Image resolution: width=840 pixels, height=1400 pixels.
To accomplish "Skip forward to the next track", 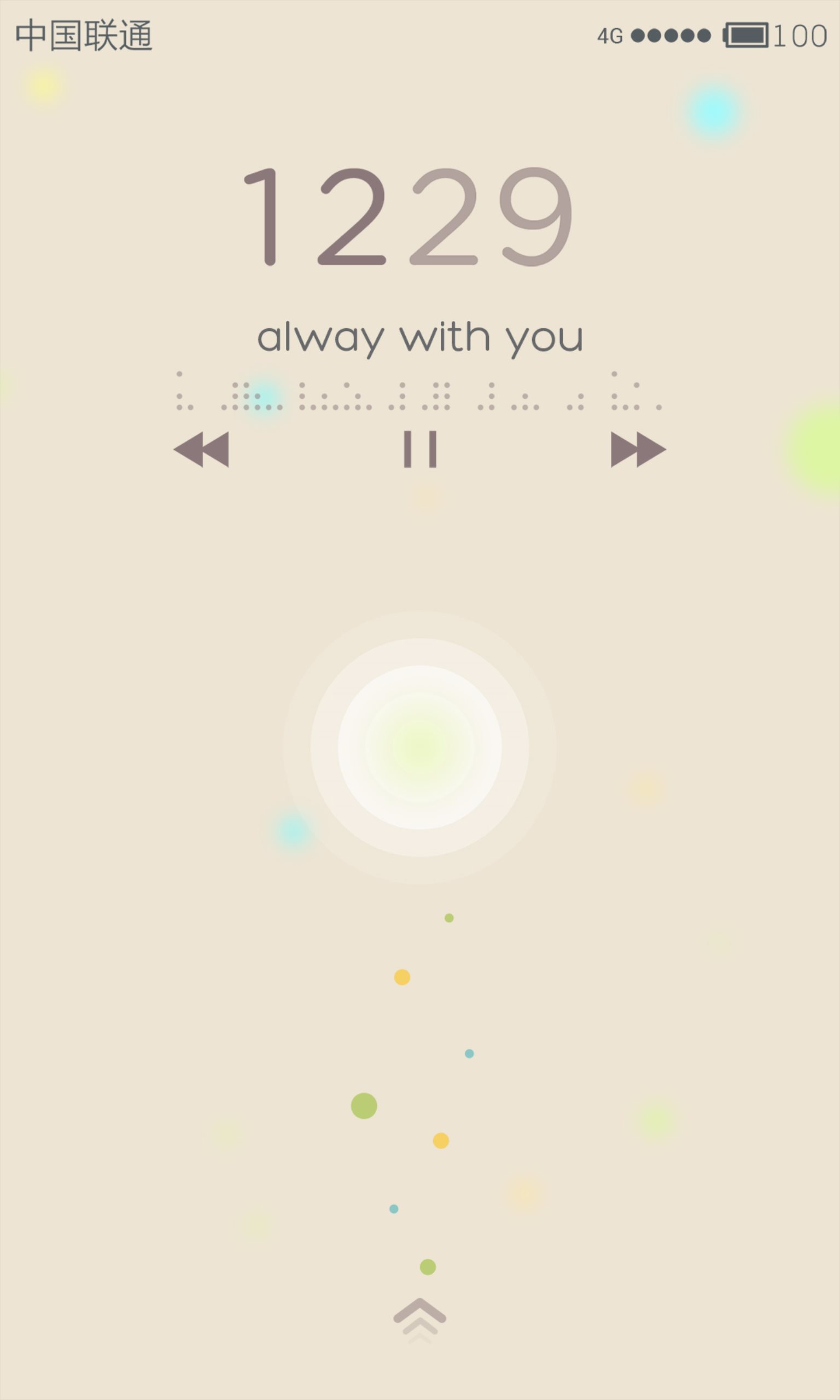I will (x=638, y=450).
